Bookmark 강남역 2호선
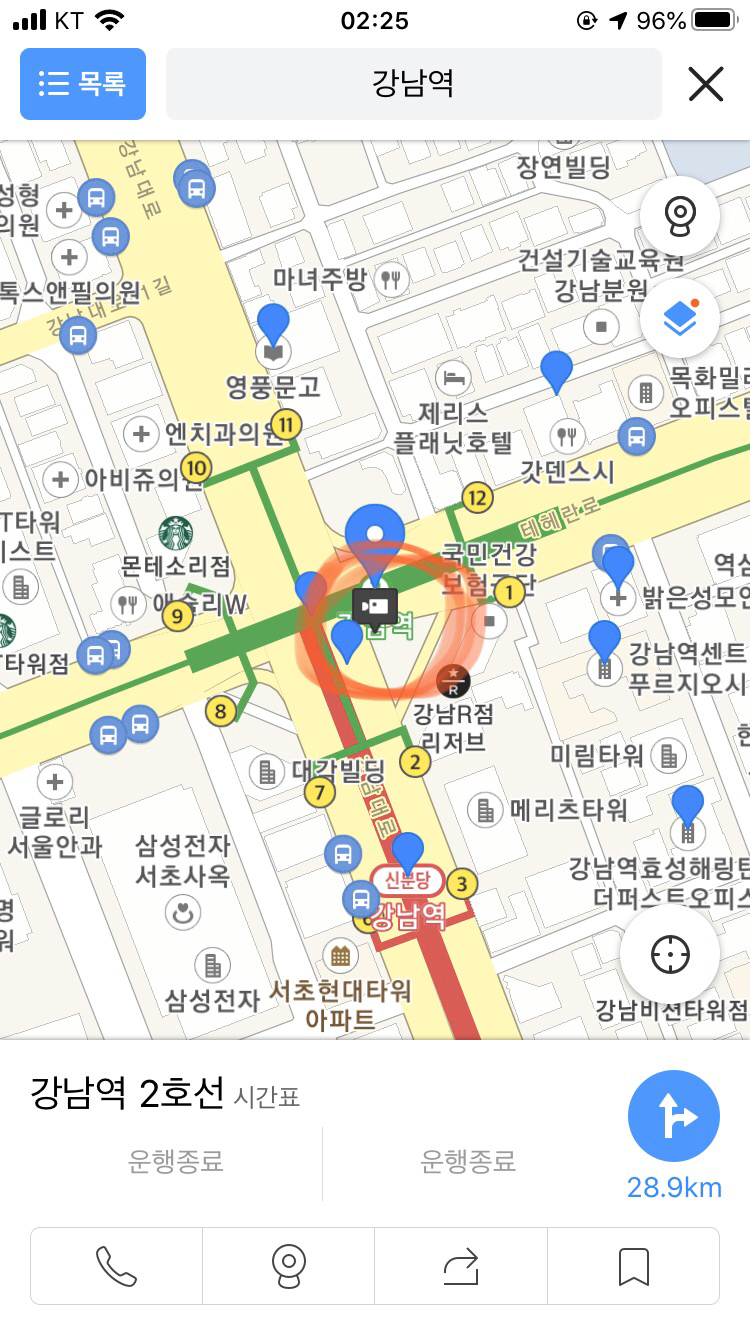Viewport: 750px width, 1334px height. click(633, 1266)
